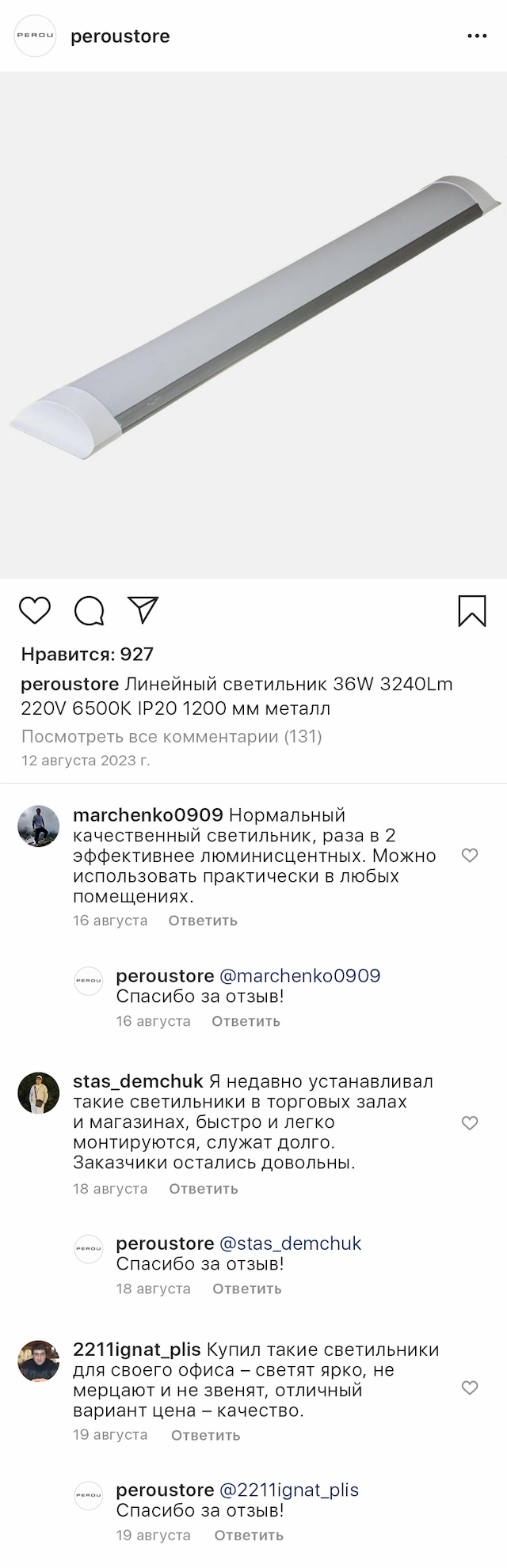Open peroustore profile from header
This screenshot has height=1568, width=507.
tap(120, 36)
